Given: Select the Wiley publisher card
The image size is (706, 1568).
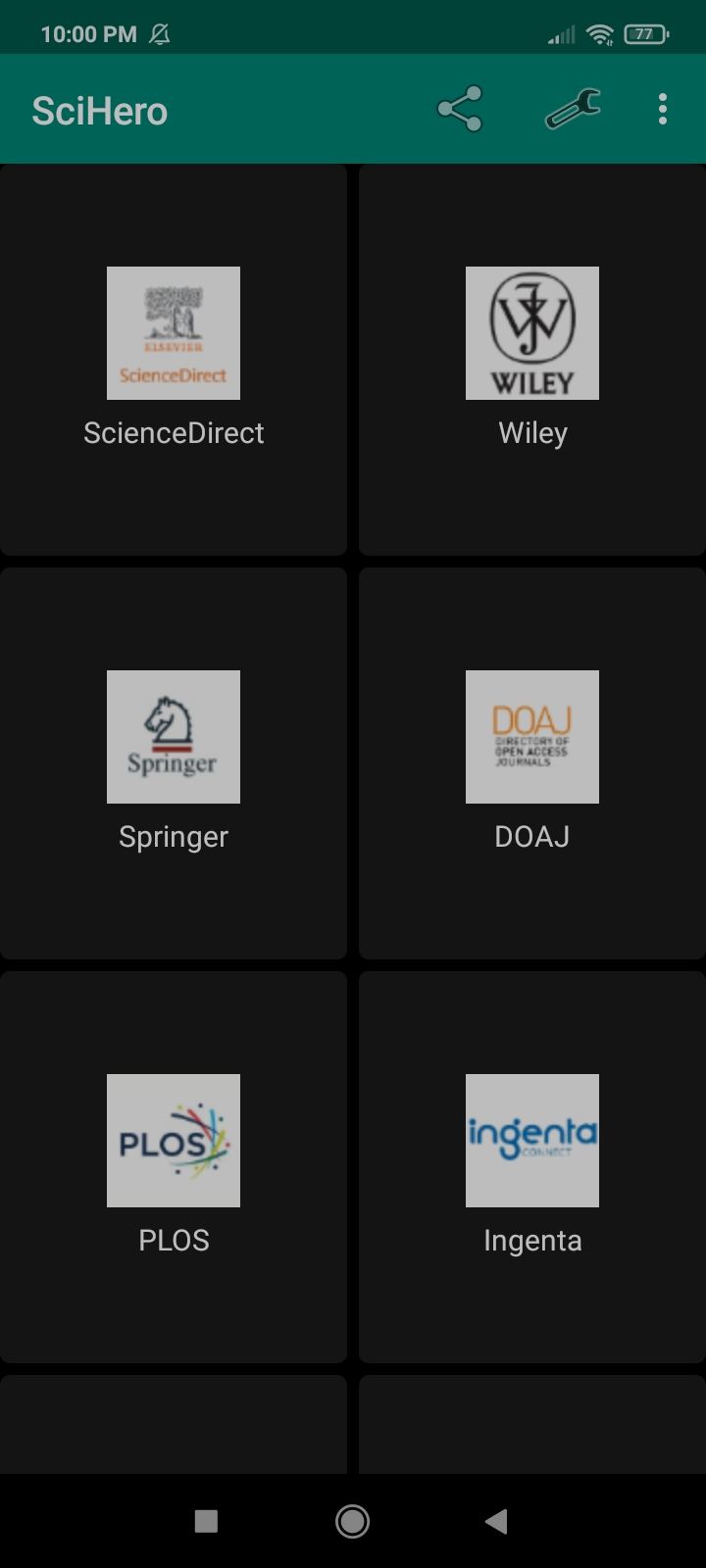Looking at the screenshot, I should (x=532, y=359).
